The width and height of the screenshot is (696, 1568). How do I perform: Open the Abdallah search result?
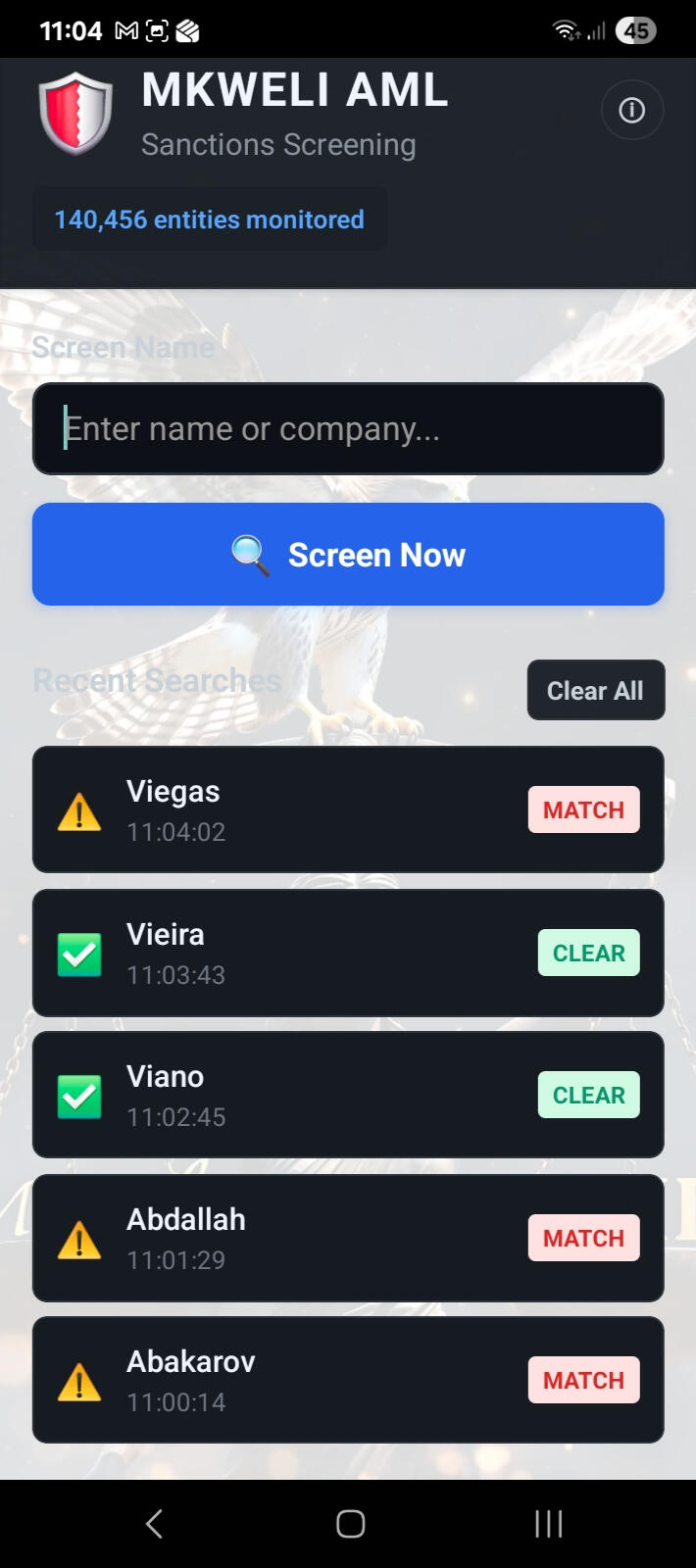[x=348, y=1238]
